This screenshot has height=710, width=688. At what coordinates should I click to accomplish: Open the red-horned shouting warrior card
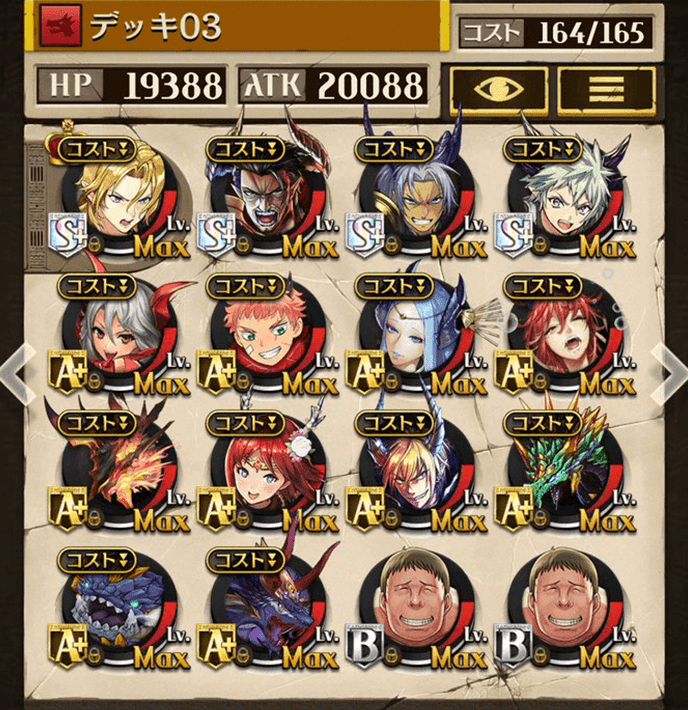pos(263,202)
